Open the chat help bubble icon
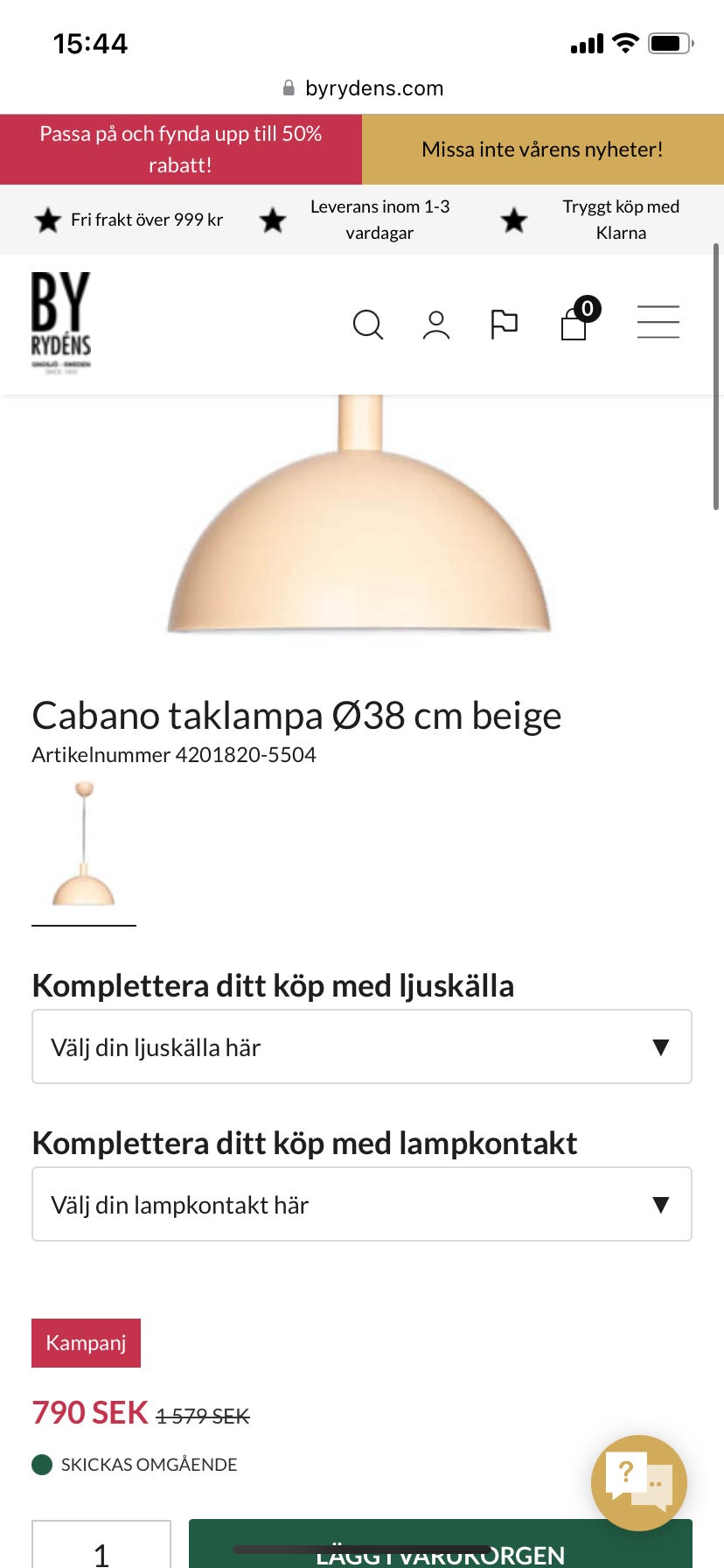Viewport: 724px width, 1568px height. coord(639,1483)
